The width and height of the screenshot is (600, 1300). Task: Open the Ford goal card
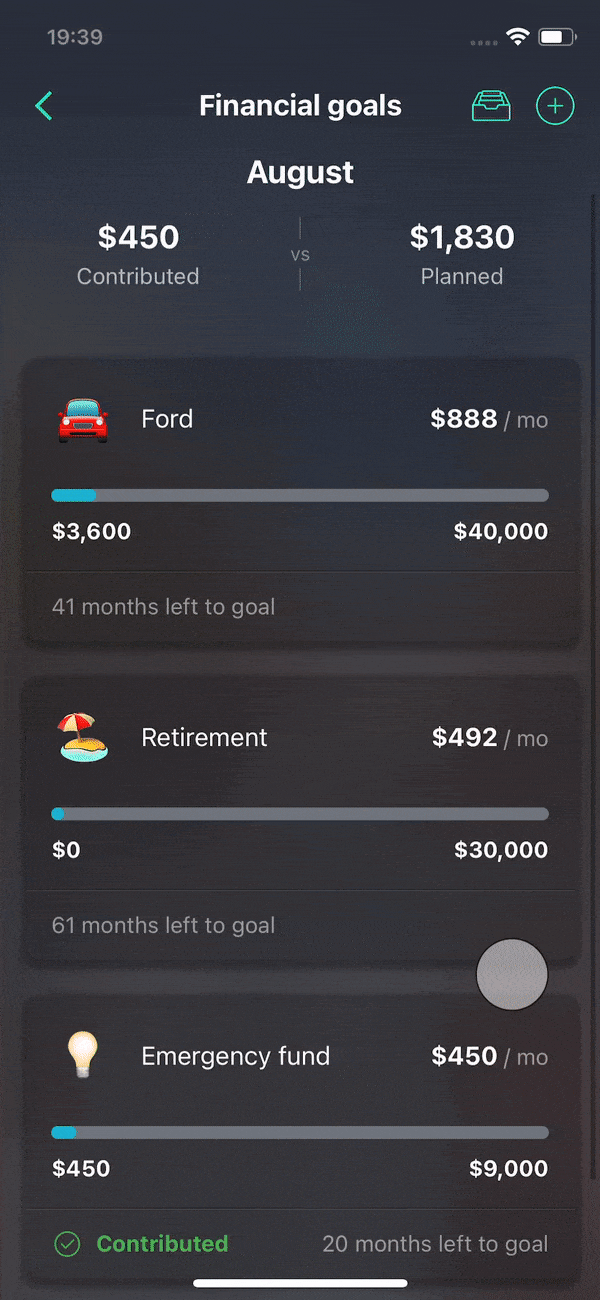(x=301, y=501)
